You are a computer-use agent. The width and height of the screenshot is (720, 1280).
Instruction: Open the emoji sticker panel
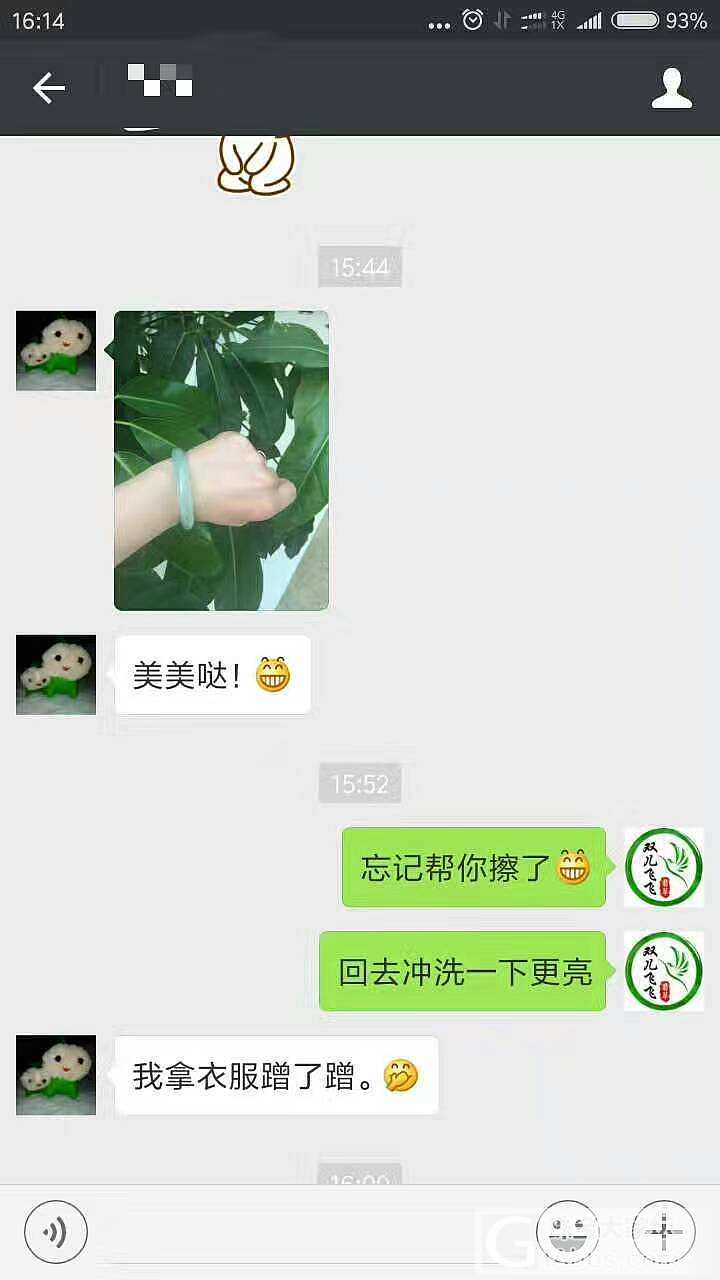coord(568,1231)
